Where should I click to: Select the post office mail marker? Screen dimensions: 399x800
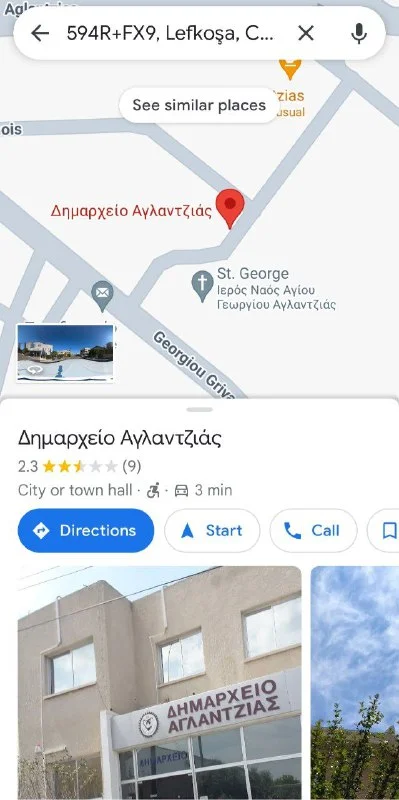coord(102,295)
